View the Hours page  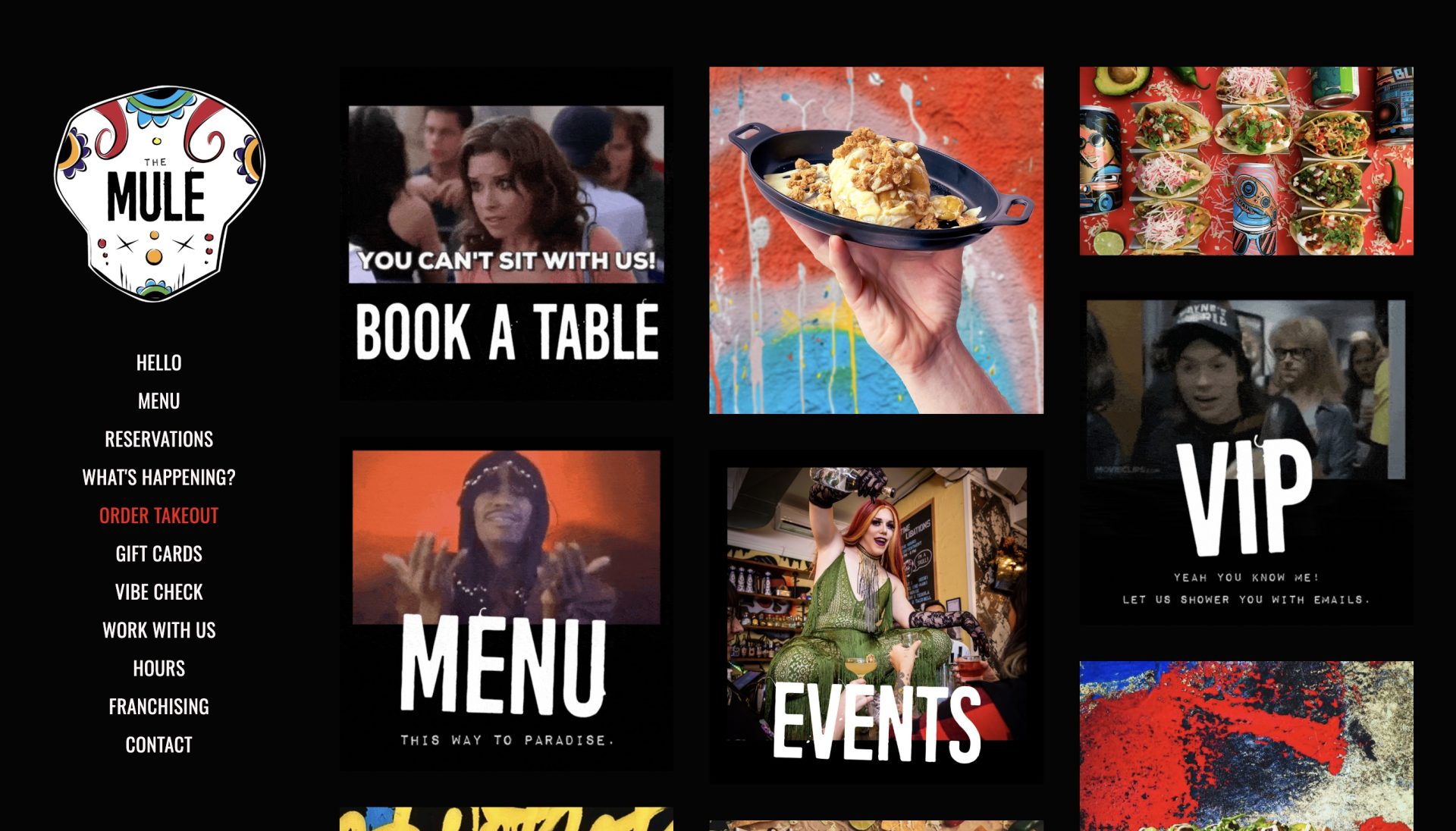[158, 668]
